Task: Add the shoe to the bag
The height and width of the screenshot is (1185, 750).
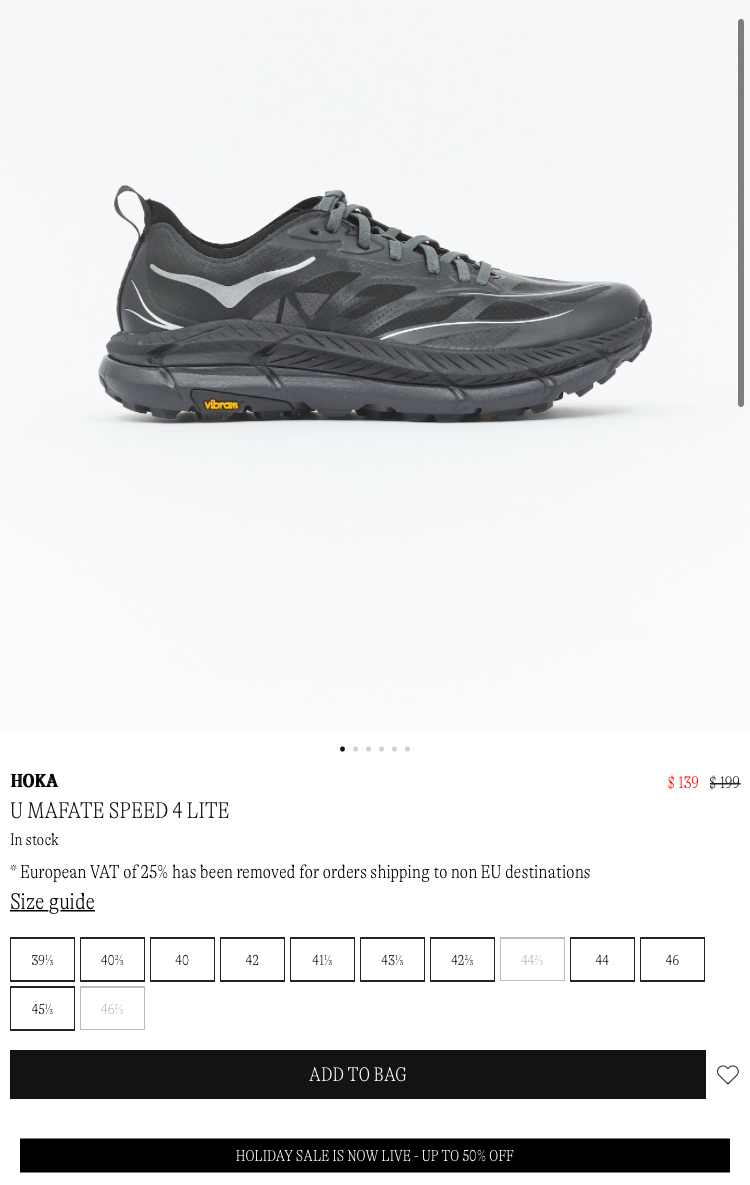Action: (357, 1074)
